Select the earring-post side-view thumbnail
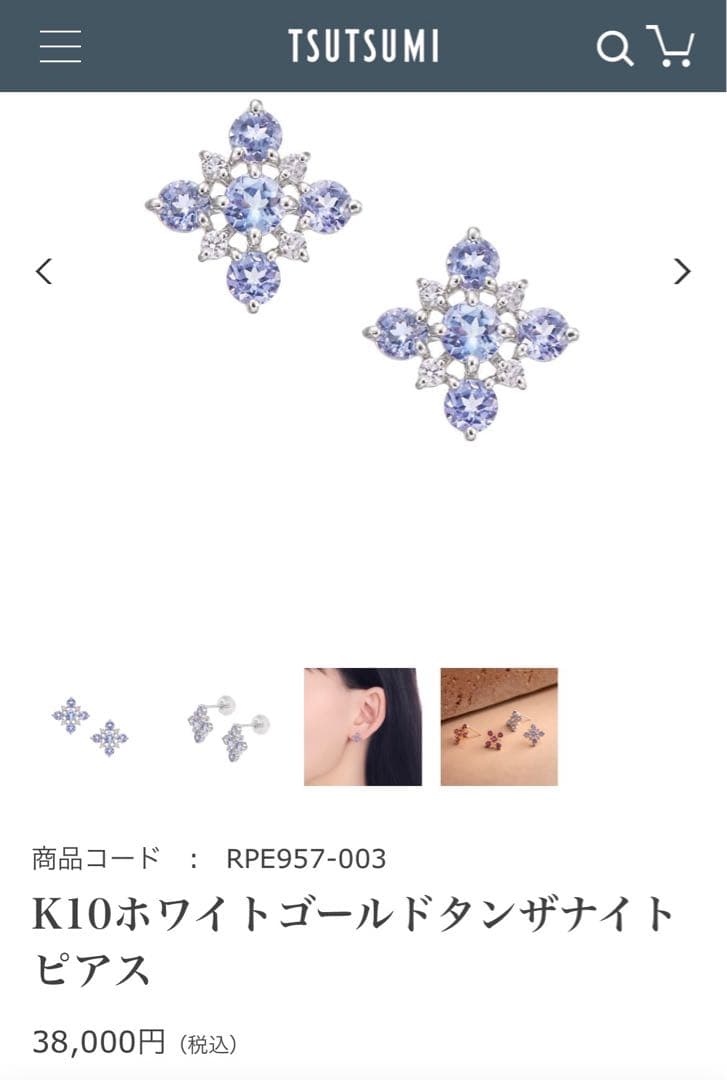This screenshot has height=1080, width=727. [228, 727]
